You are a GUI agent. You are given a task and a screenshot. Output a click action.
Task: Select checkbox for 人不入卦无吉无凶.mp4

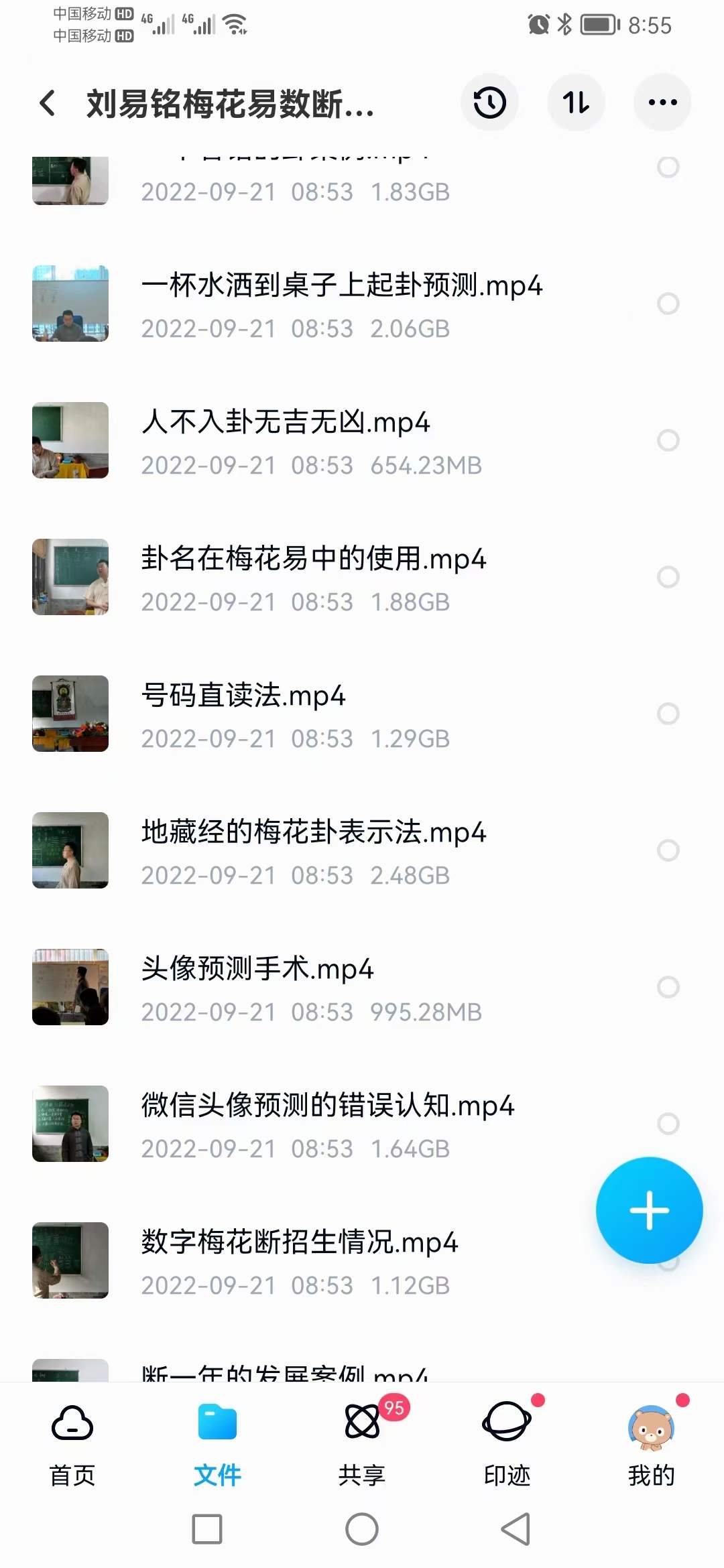(x=668, y=440)
